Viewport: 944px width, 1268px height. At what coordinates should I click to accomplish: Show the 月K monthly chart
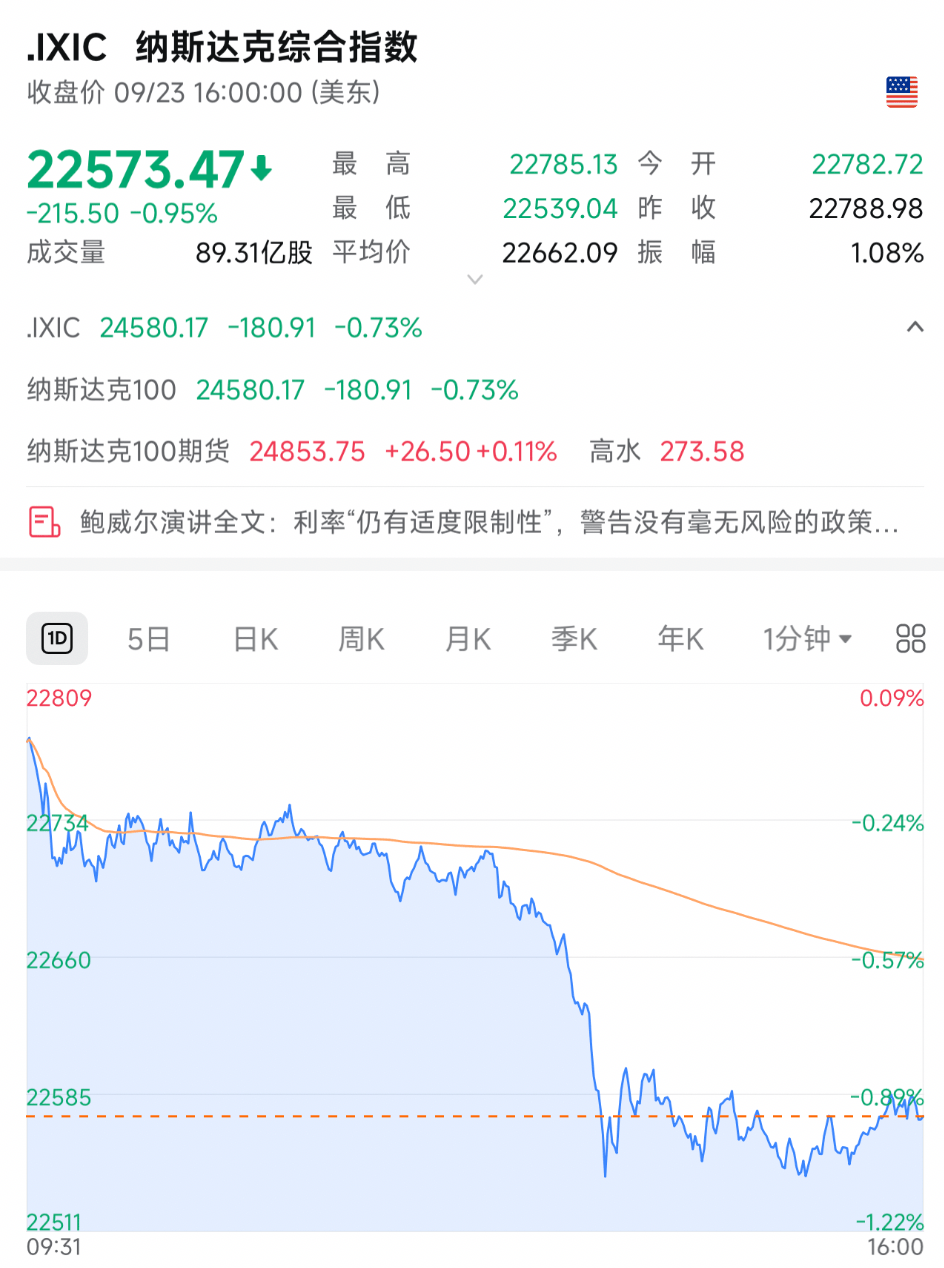tap(468, 639)
